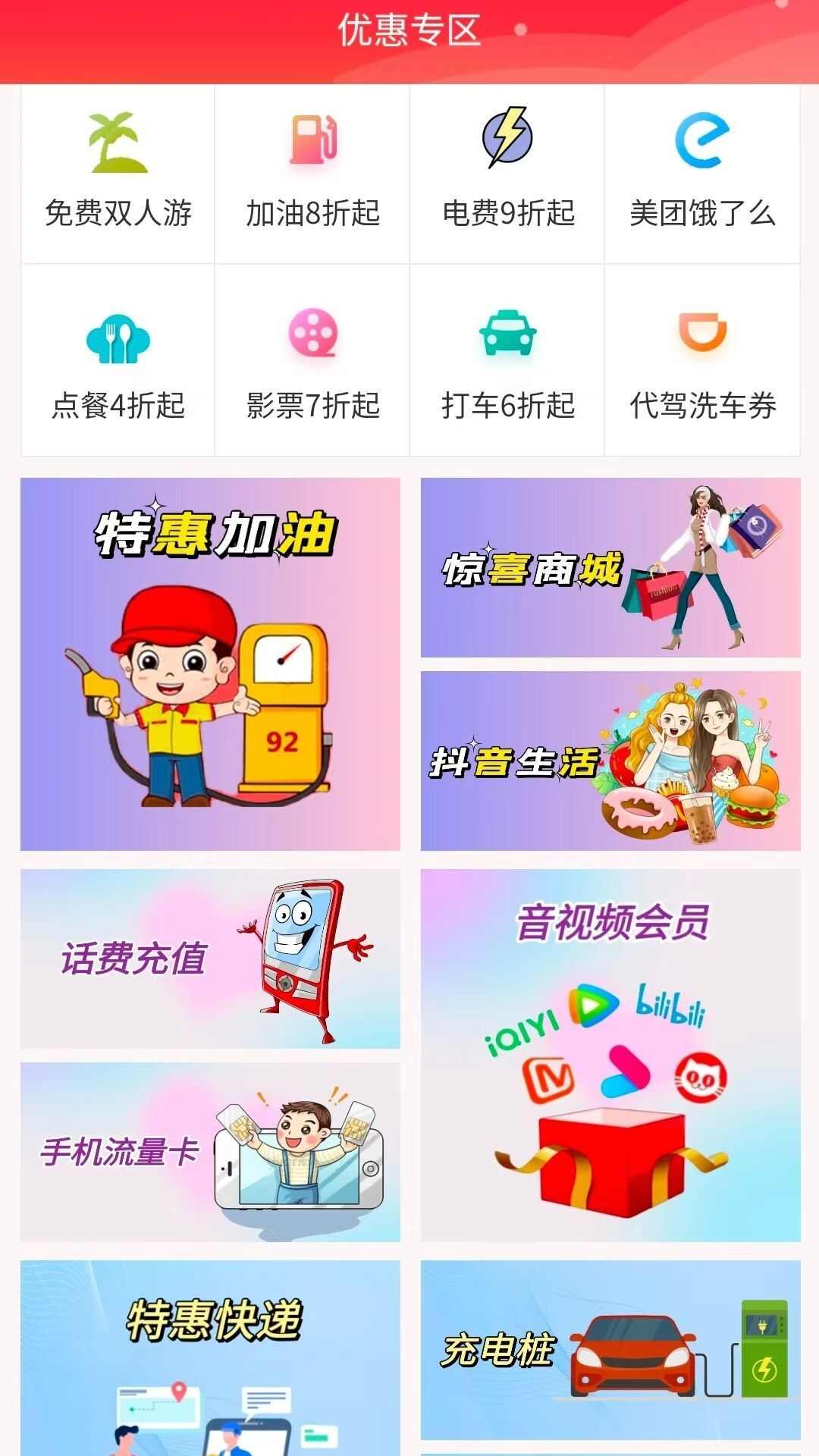Select 美团饿了么 food delivery coupons
819x1456 pixels.
click(x=702, y=174)
